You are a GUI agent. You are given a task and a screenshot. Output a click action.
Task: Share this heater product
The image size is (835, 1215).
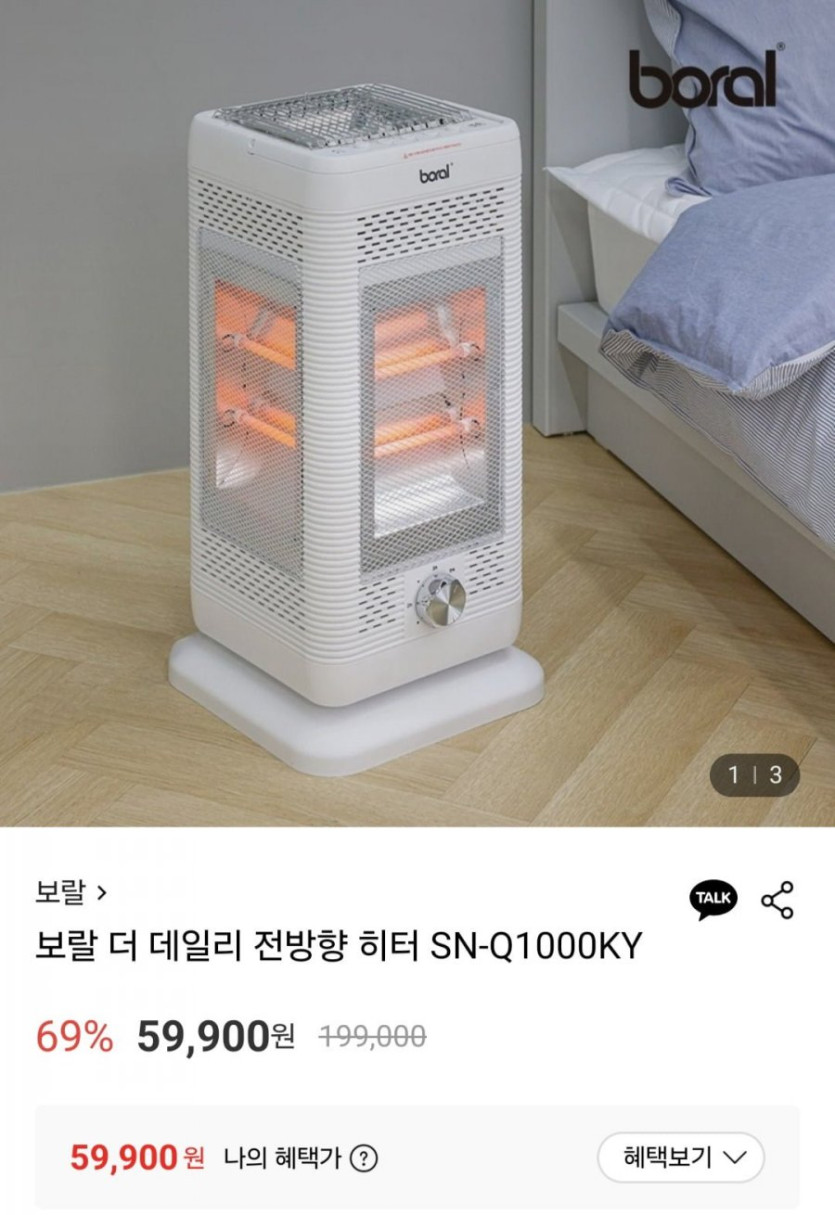click(x=777, y=900)
